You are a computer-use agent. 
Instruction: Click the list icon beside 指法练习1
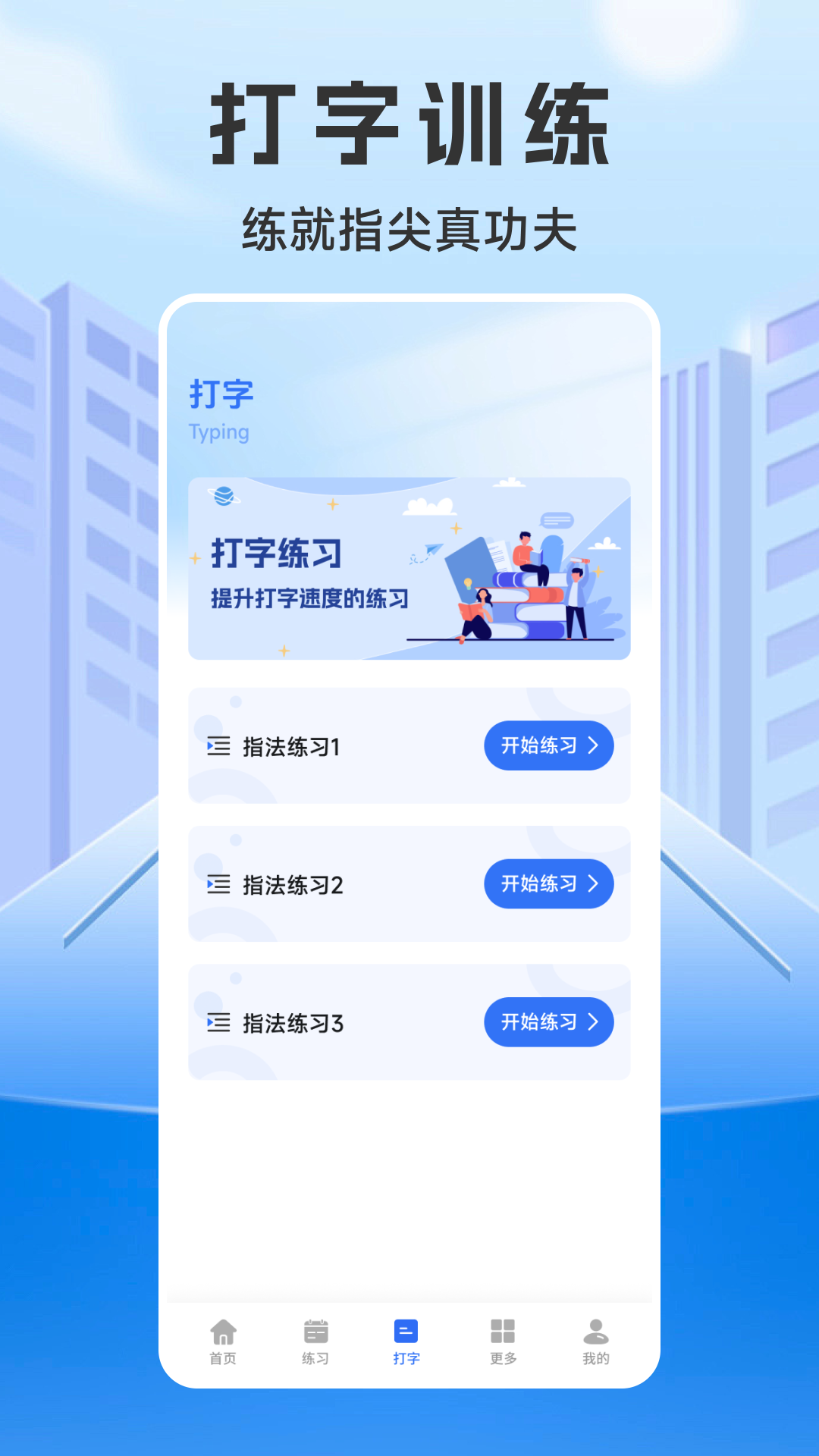point(218,745)
